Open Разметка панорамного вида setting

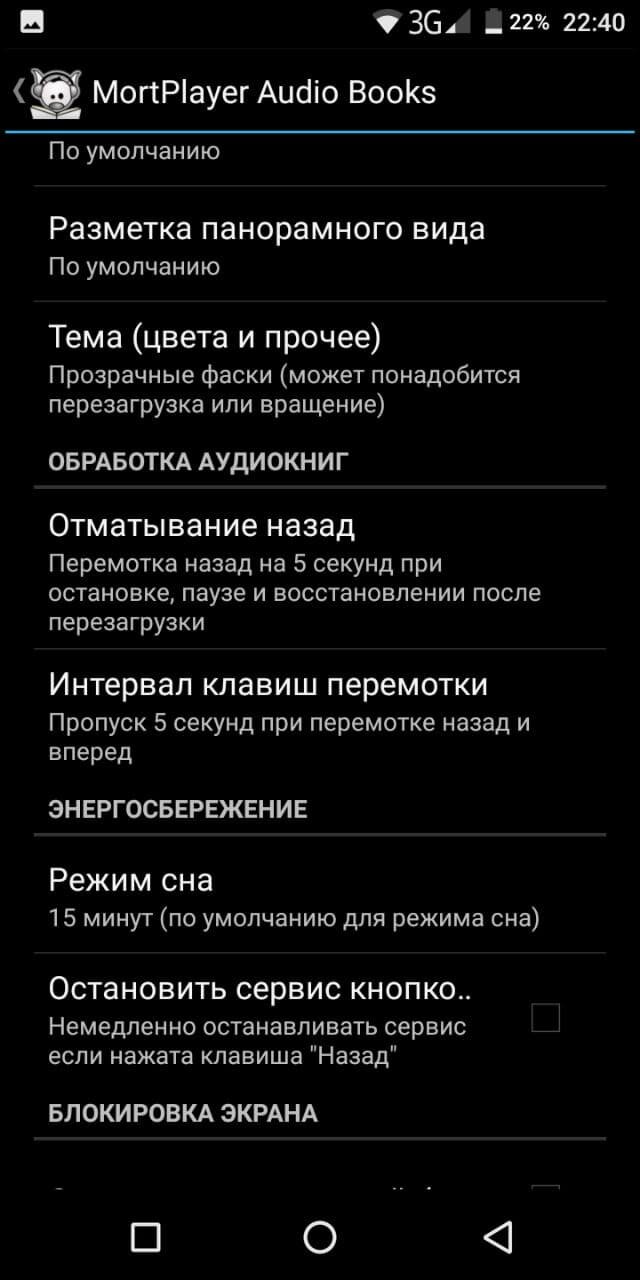tap(320, 244)
